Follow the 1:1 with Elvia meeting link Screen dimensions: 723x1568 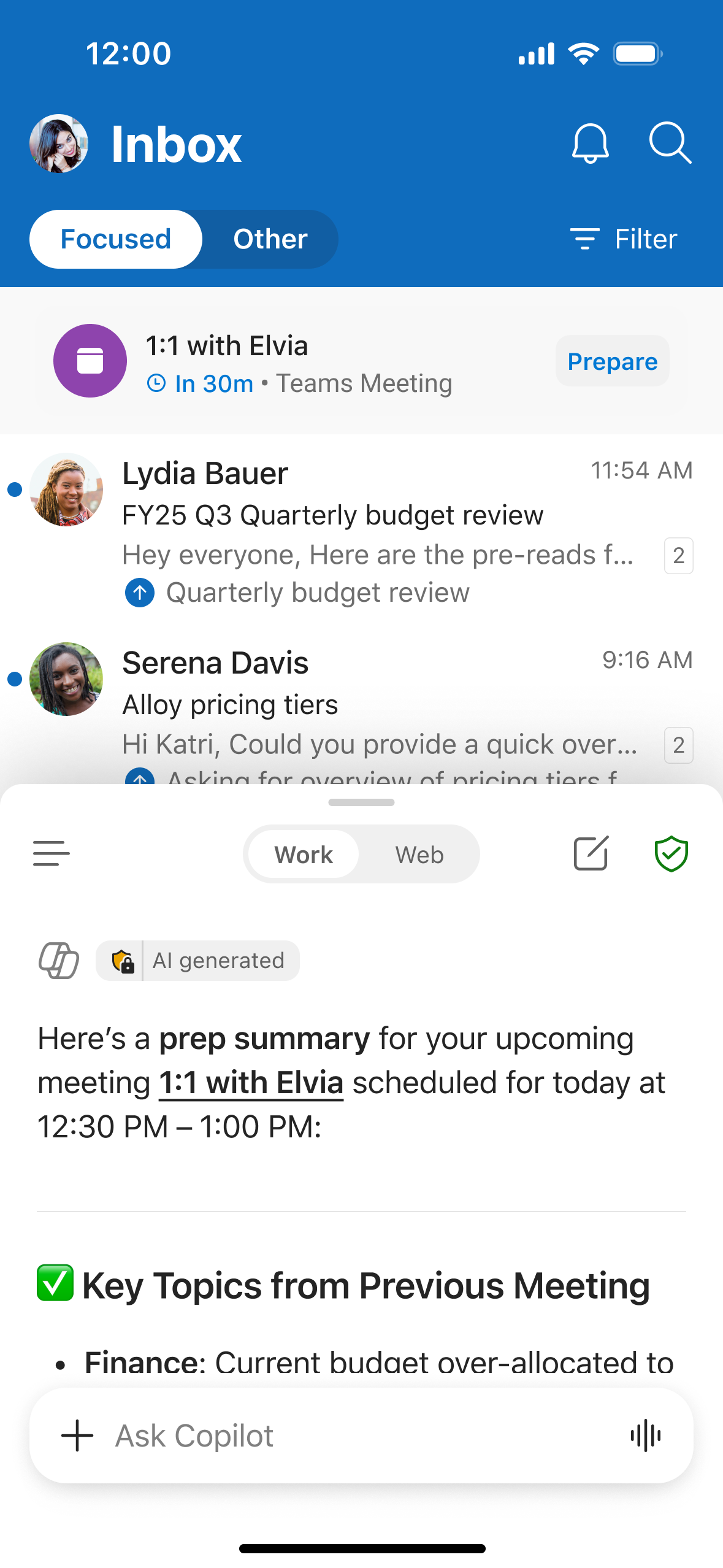pos(251,1082)
